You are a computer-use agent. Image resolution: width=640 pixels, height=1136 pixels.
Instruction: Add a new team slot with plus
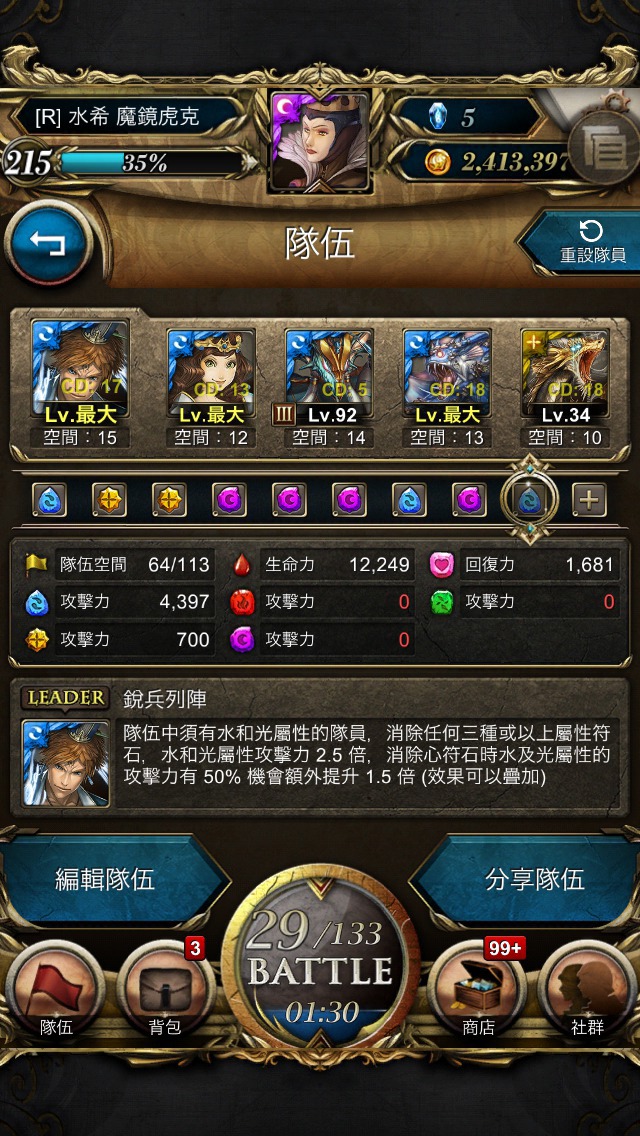pos(589,500)
